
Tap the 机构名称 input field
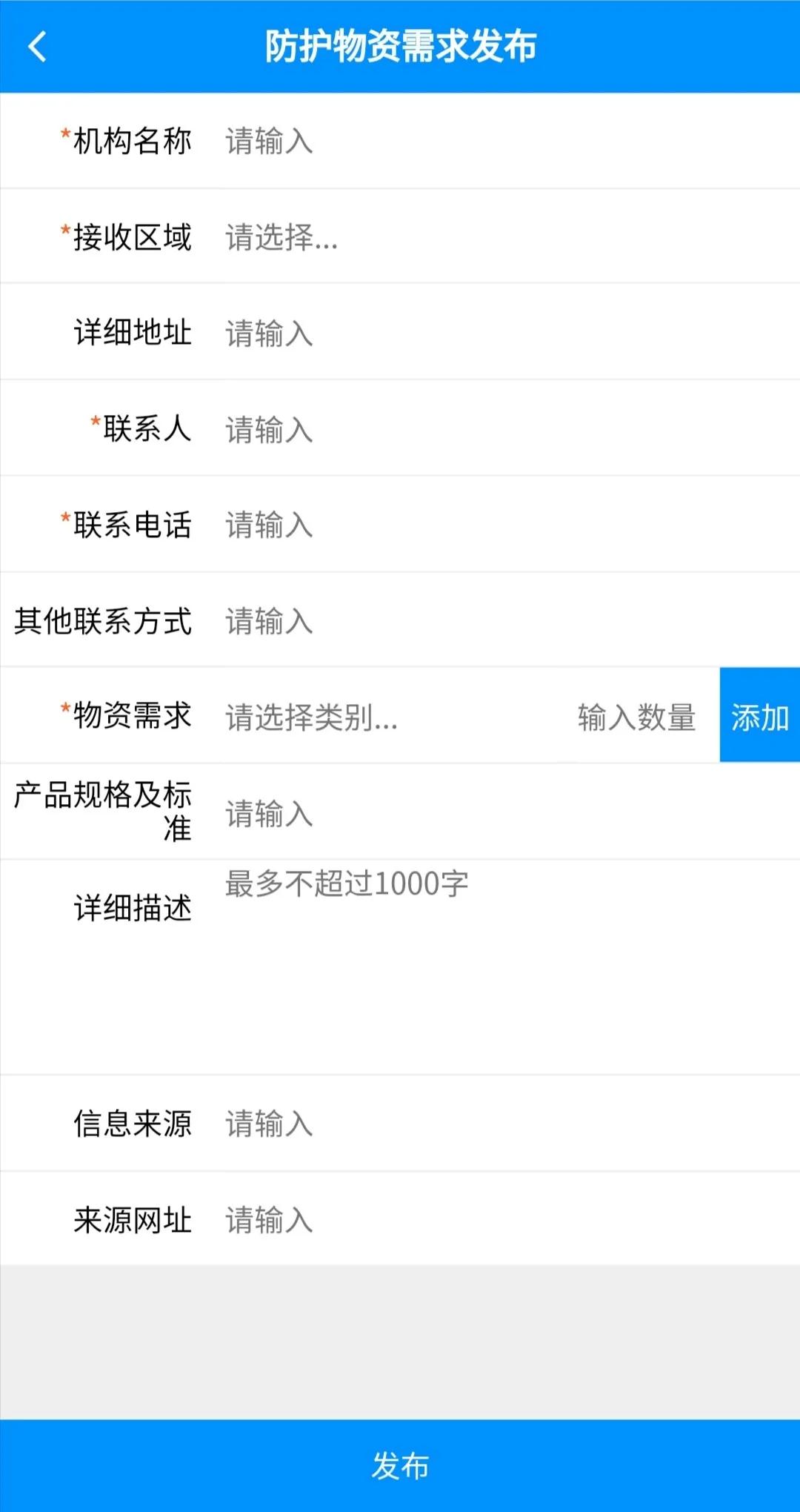504,141
